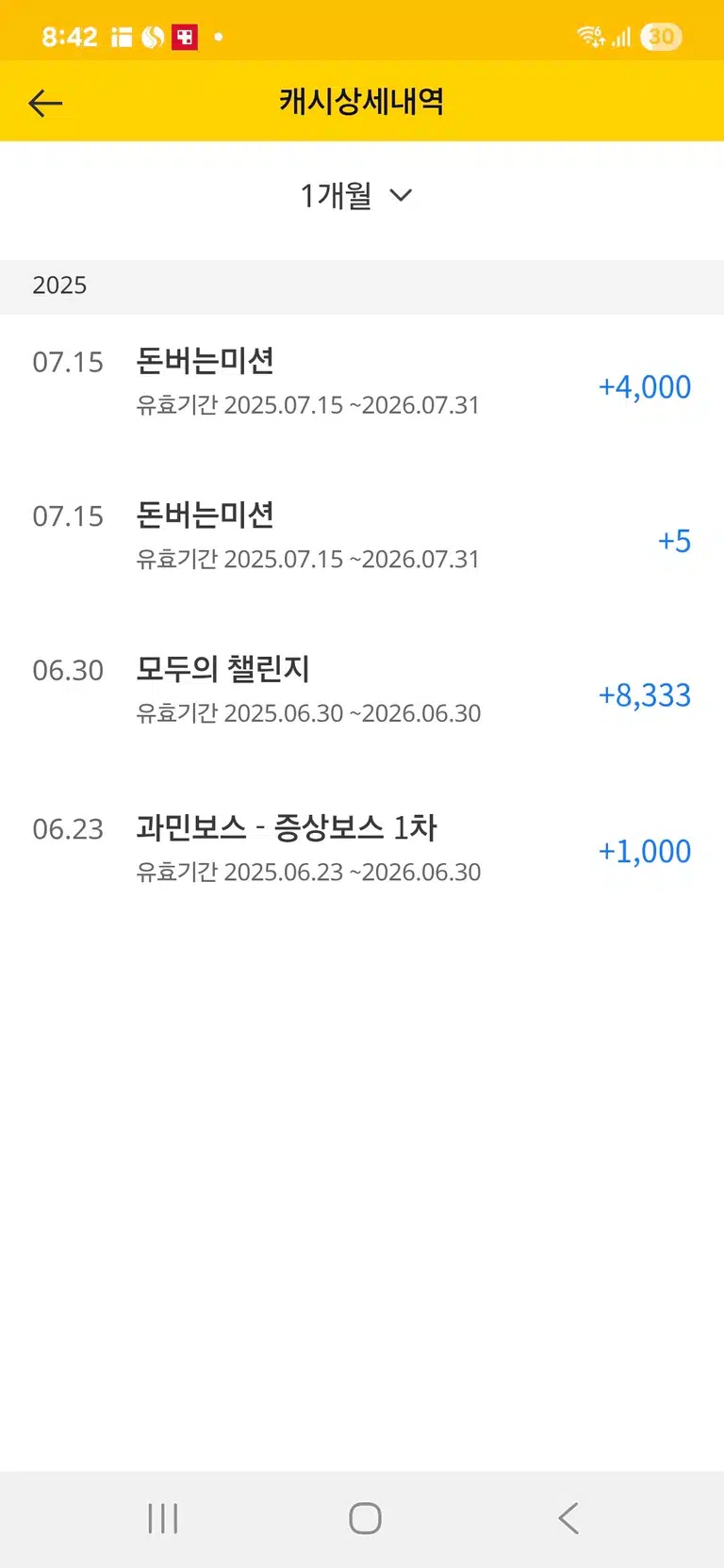Tap the system home button
The height and width of the screenshot is (1568, 724).
pyautogui.click(x=365, y=1518)
